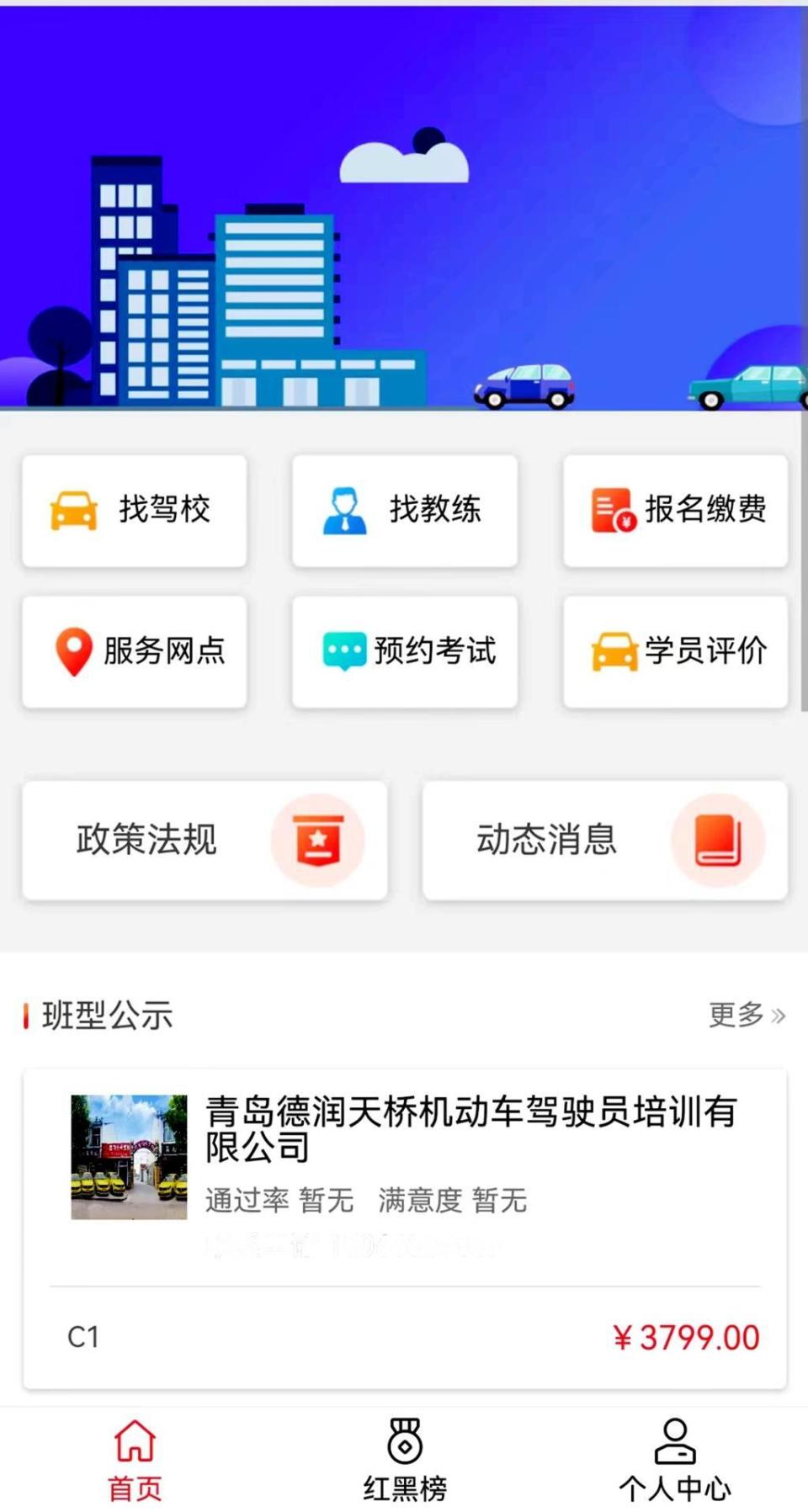
Task: Open 服务网点 service locations
Action: (x=135, y=651)
